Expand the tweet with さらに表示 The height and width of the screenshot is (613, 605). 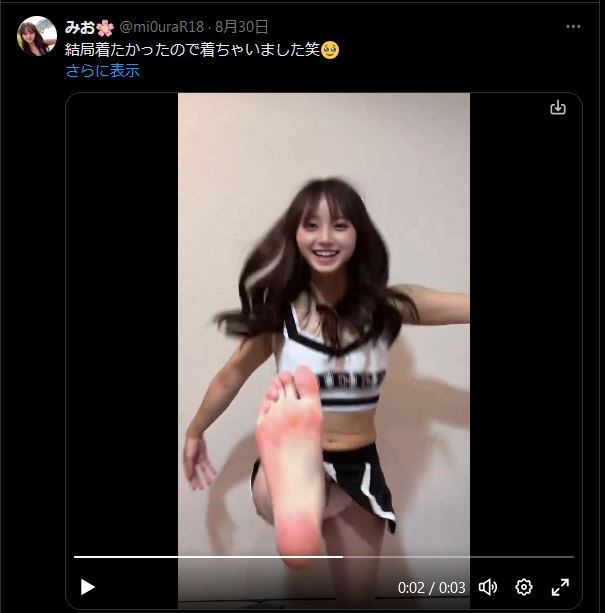(x=102, y=71)
